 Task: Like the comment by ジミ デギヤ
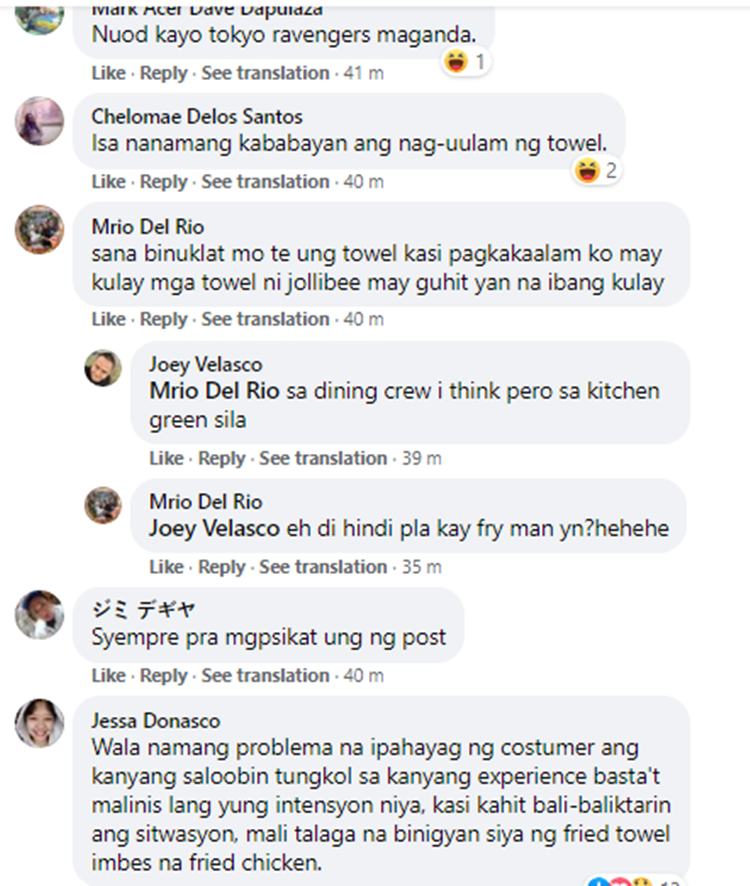coord(108,675)
